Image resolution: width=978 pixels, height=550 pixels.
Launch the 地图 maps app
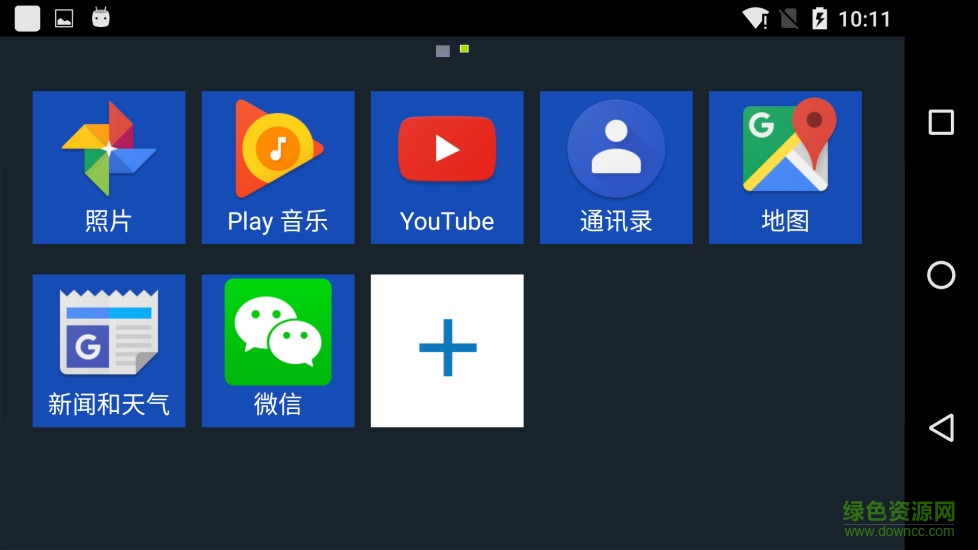pyautogui.click(x=785, y=167)
